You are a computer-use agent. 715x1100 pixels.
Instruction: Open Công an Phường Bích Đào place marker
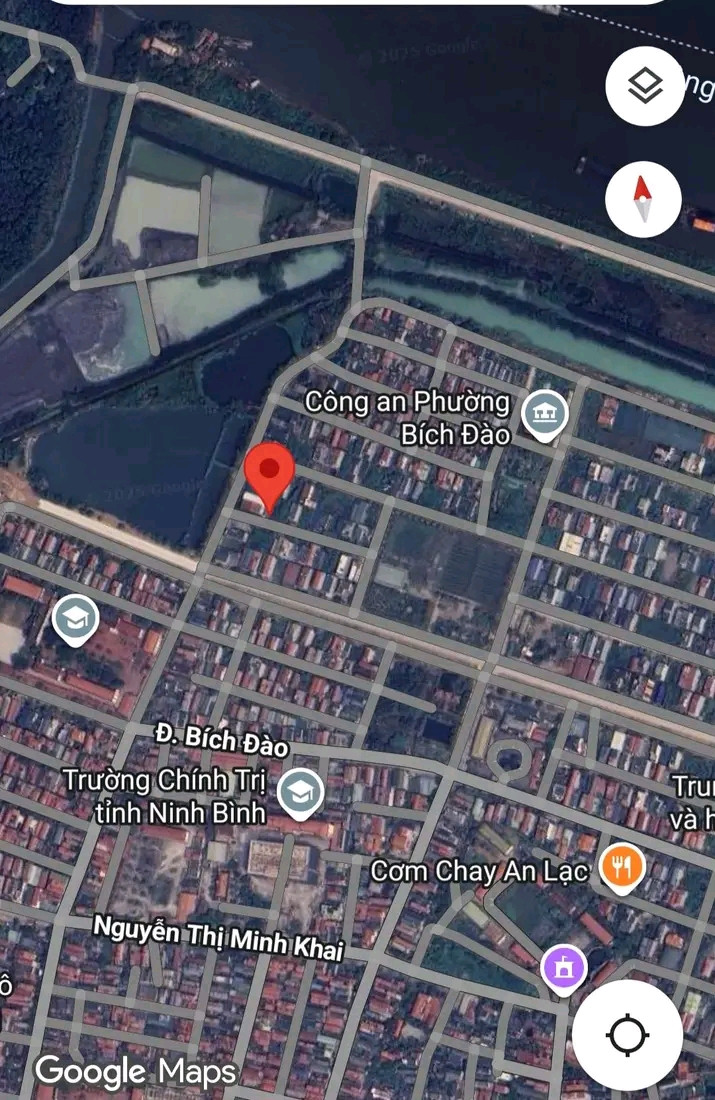pyautogui.click(x=544, y=415)
